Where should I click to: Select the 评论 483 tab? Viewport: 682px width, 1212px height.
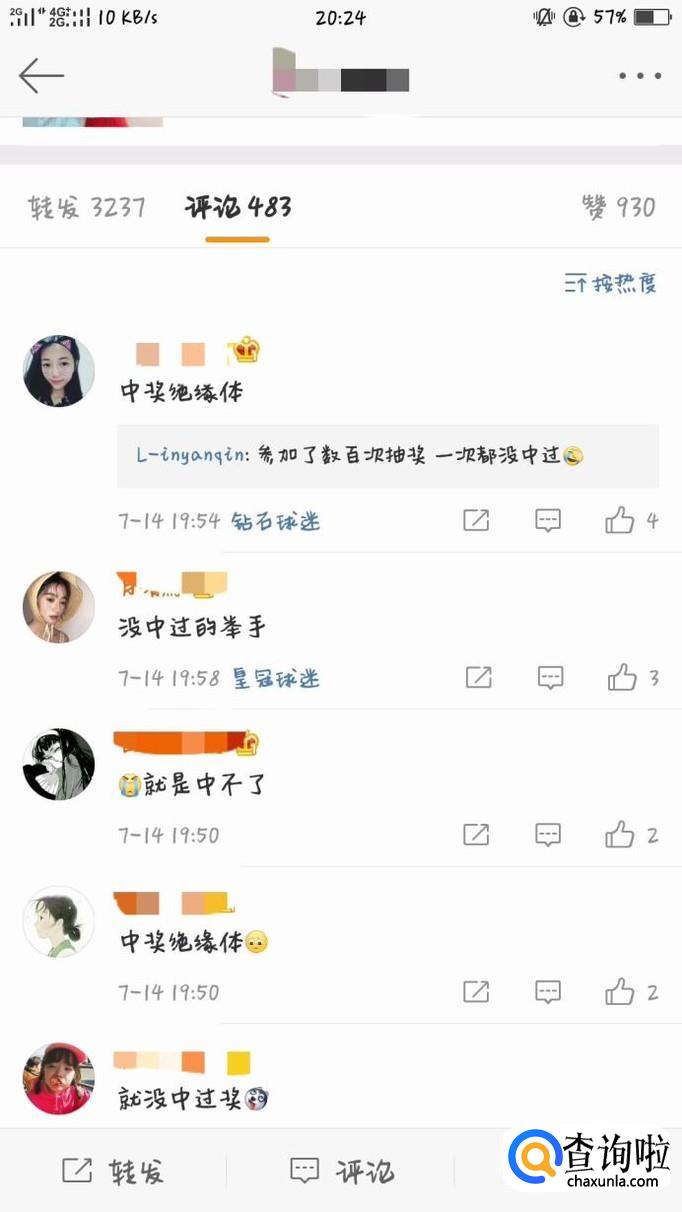tap(238, 208)
